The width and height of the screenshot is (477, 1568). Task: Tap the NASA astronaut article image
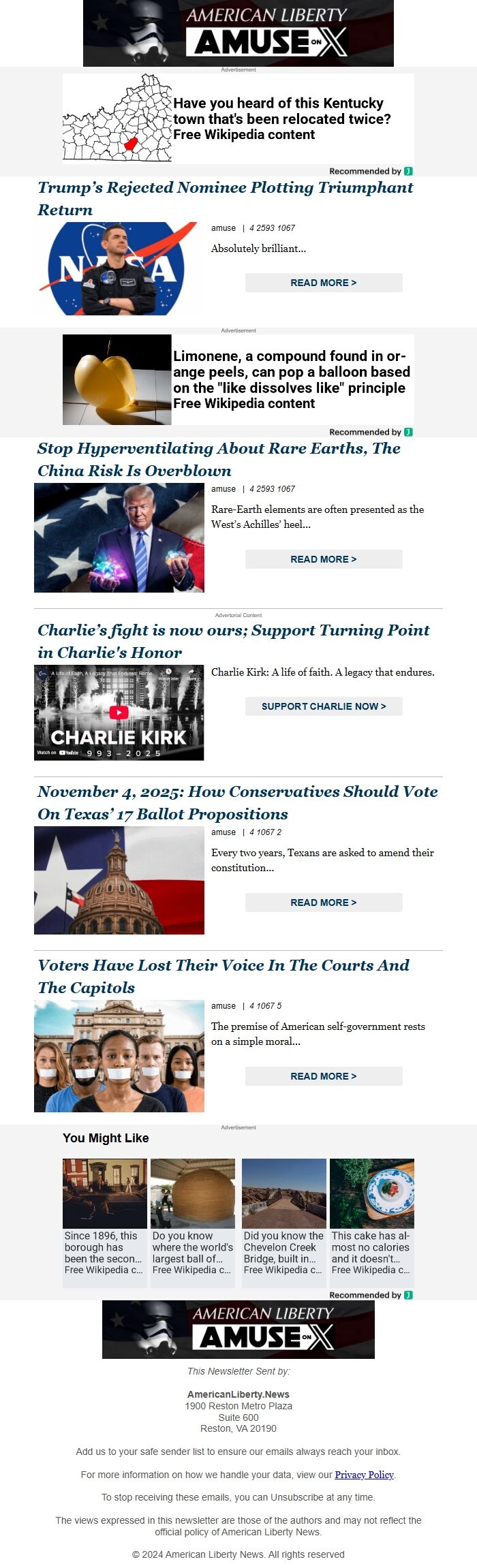point(119,269)
